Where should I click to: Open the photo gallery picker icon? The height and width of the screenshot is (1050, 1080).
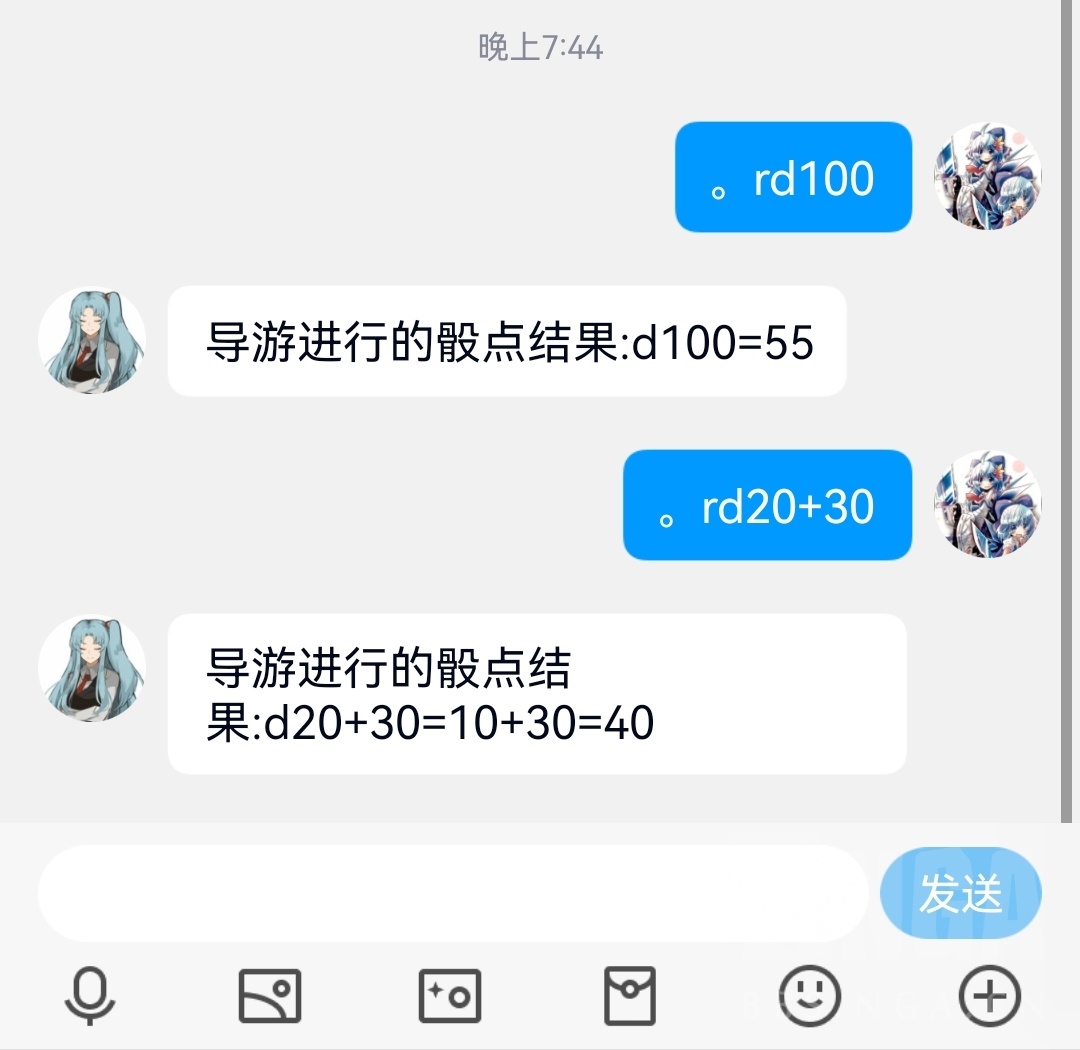pyautogui.click(x=270, y=996)
